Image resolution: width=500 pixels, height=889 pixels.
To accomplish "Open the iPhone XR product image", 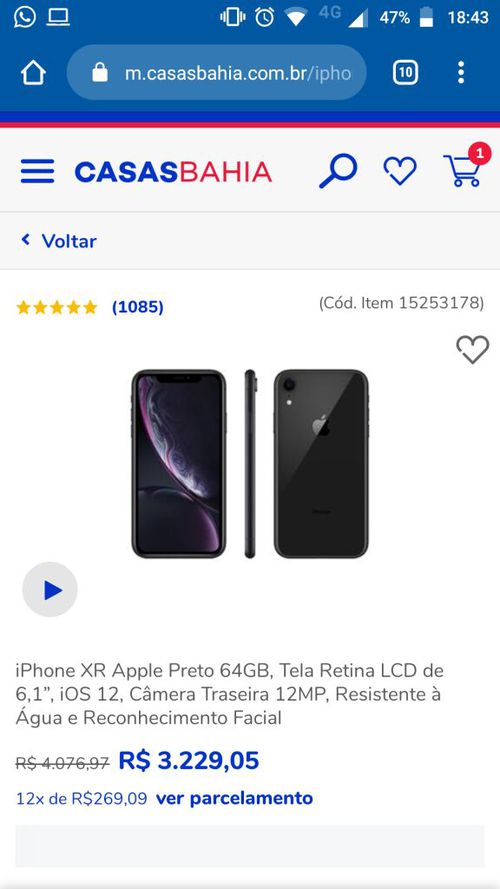I will pos(250,464).
